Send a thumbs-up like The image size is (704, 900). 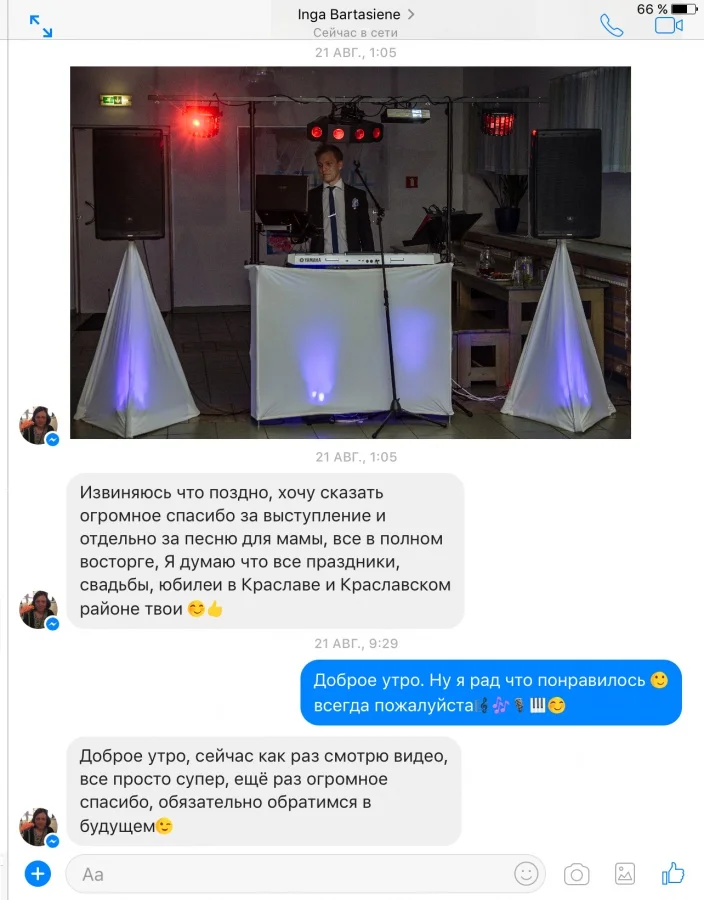(673, 872)
